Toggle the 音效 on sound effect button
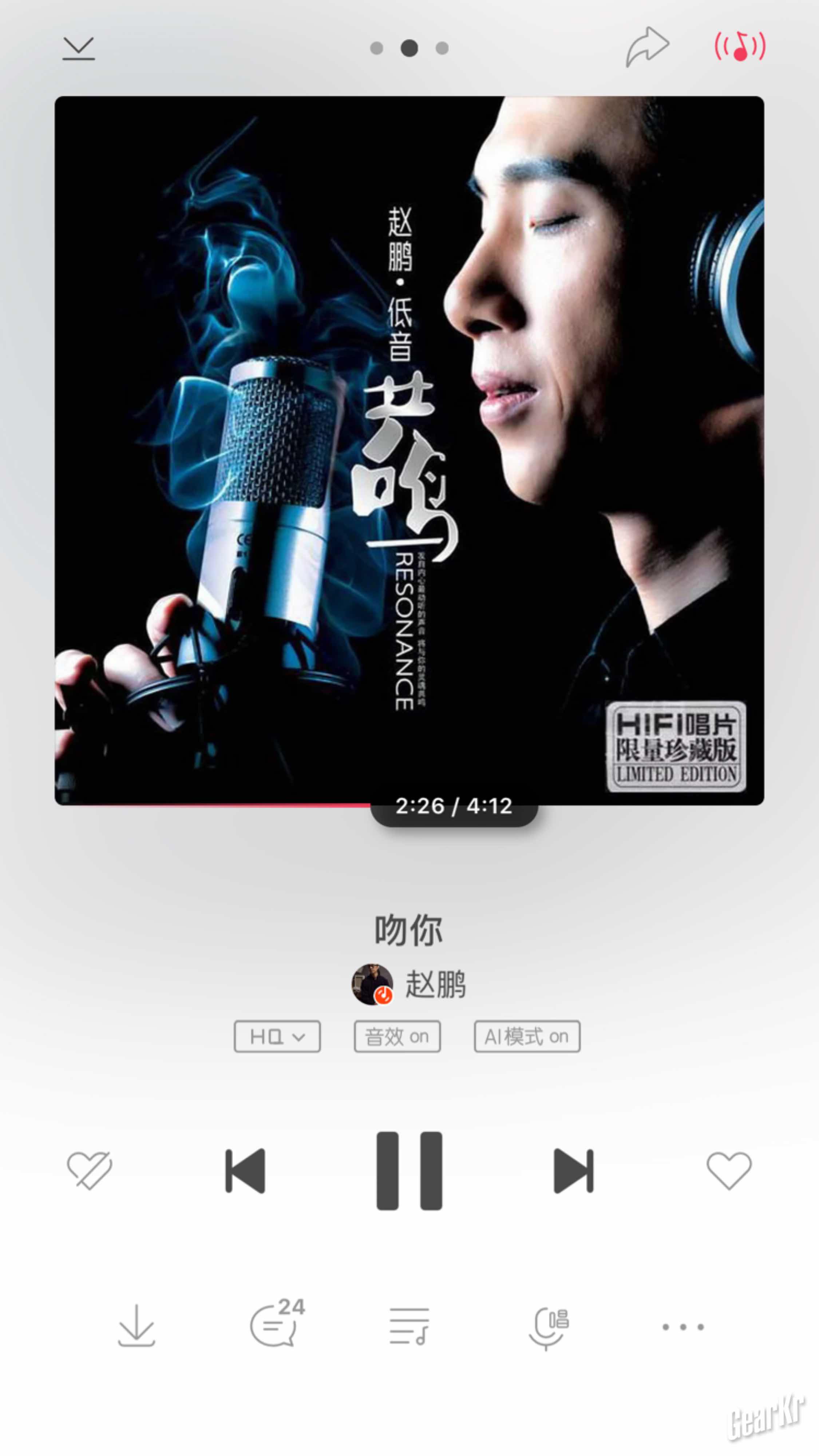The image size is (819, 1456). [x=397, y=1037]
